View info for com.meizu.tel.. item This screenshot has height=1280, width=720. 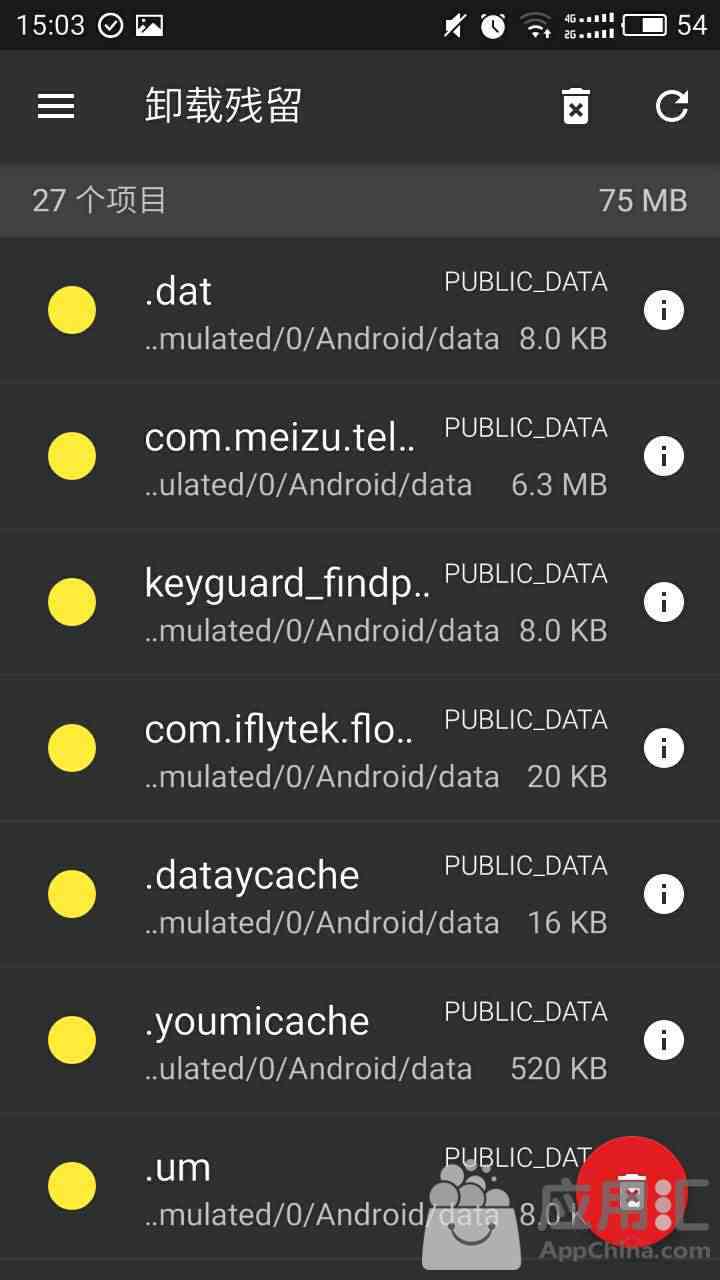(x=664, y=456)
